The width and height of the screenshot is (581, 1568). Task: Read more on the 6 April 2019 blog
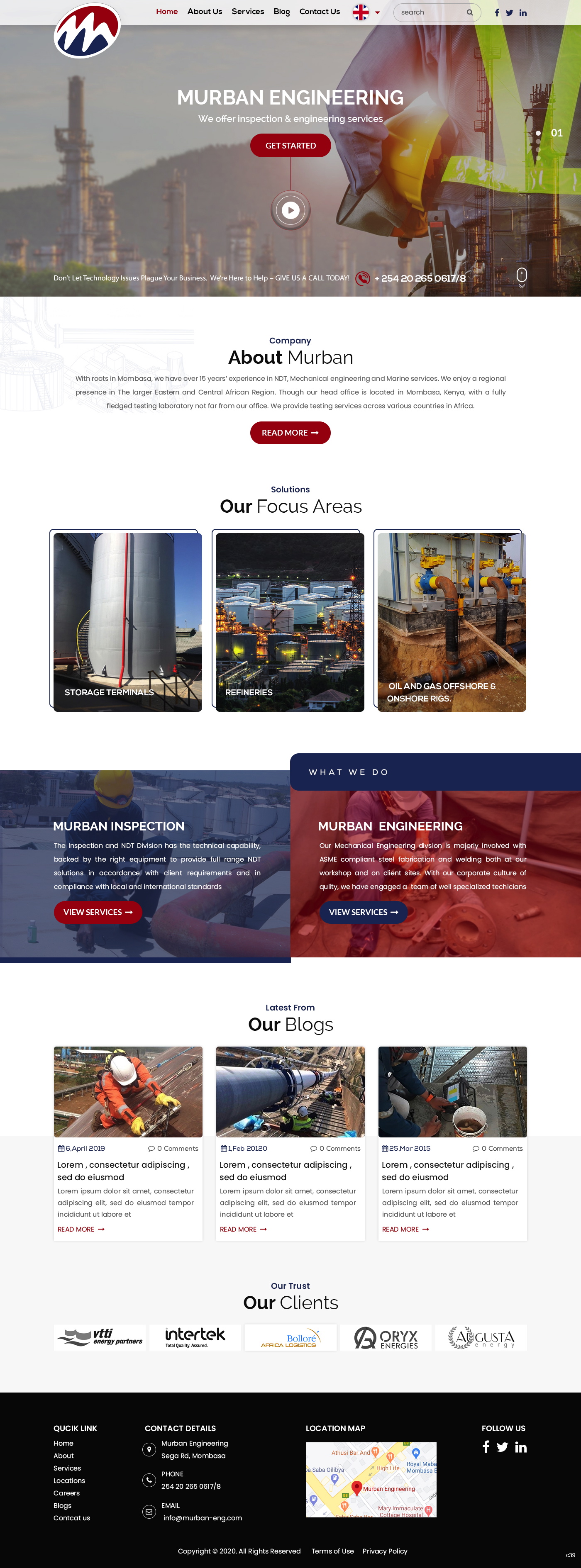(x=81, y=1229)
